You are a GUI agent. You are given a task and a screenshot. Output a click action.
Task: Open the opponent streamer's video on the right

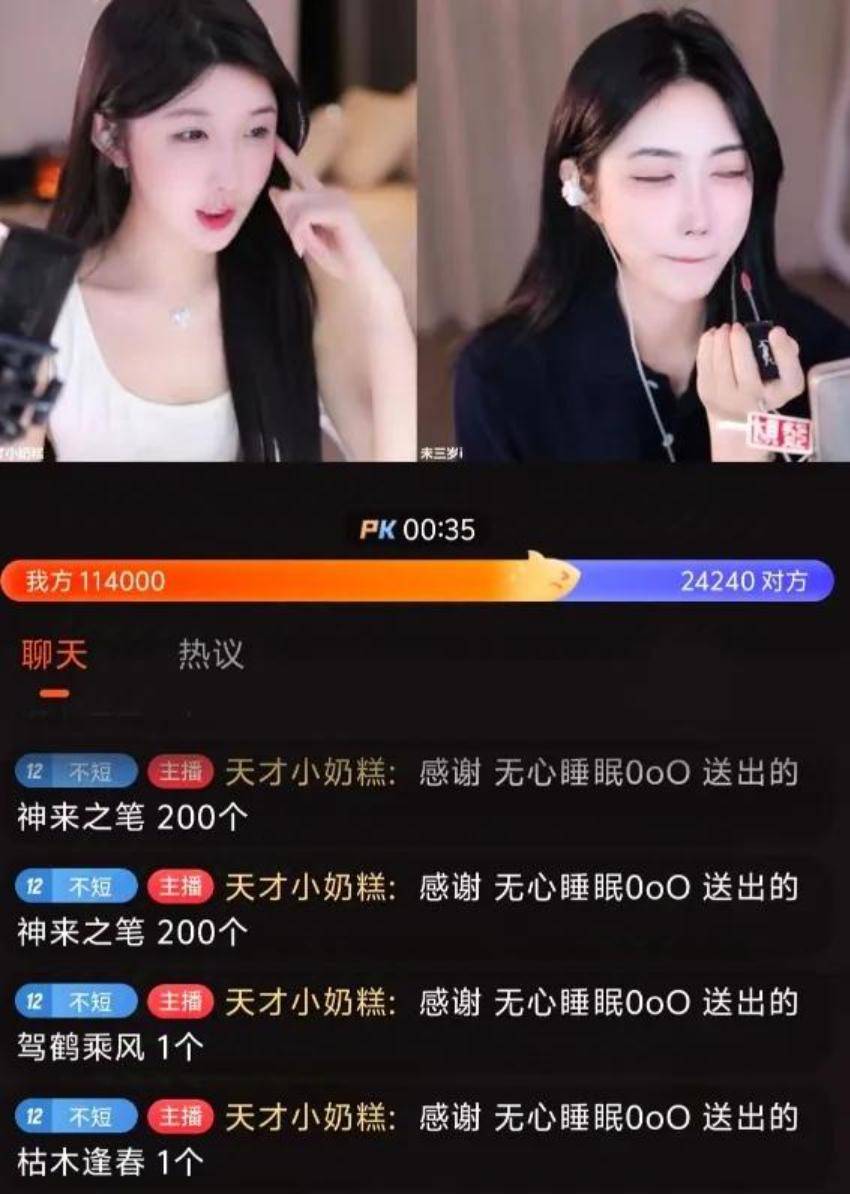pos(633,230)
